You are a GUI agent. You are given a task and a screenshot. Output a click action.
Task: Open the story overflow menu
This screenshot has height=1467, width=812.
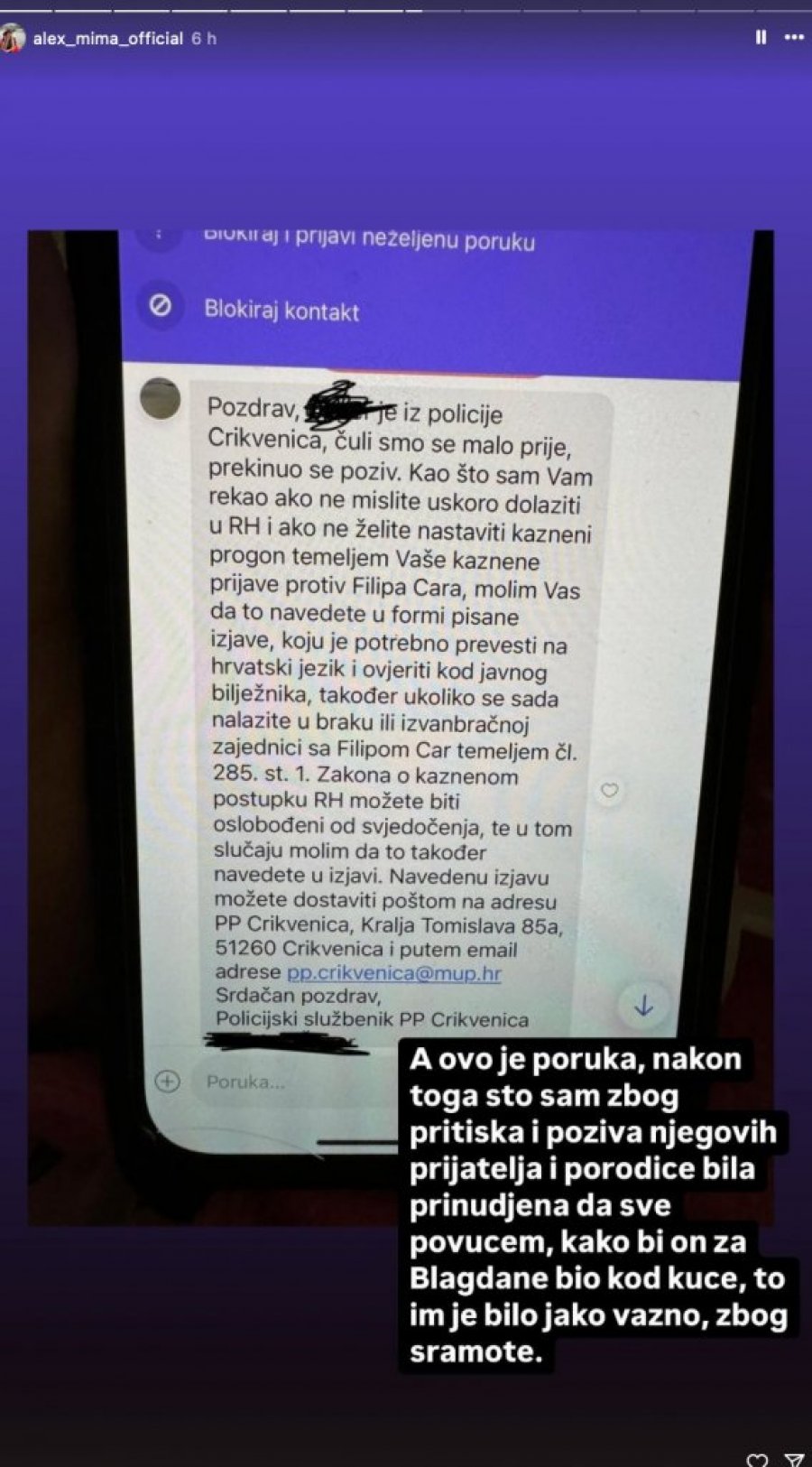coord(794,38)
